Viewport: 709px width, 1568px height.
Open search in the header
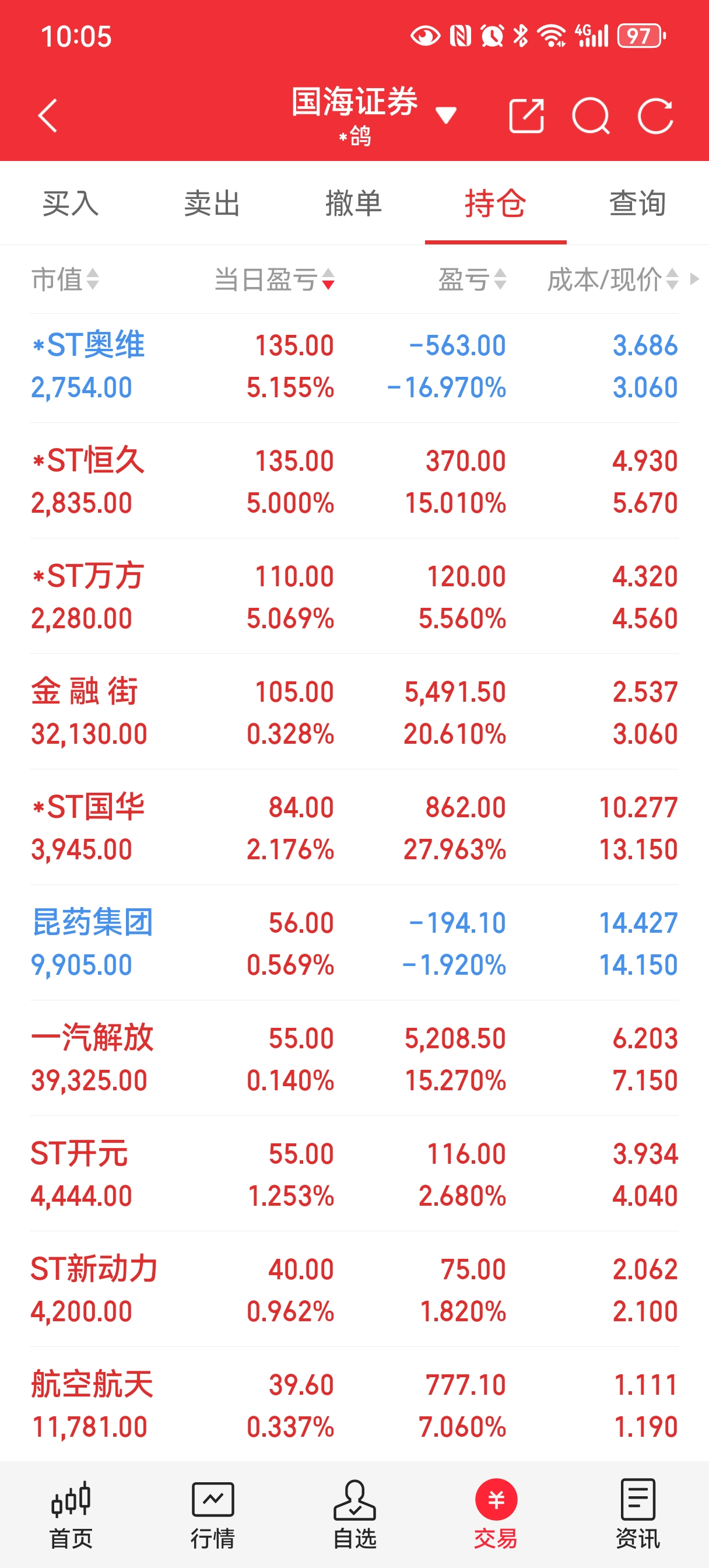point(590,116)
